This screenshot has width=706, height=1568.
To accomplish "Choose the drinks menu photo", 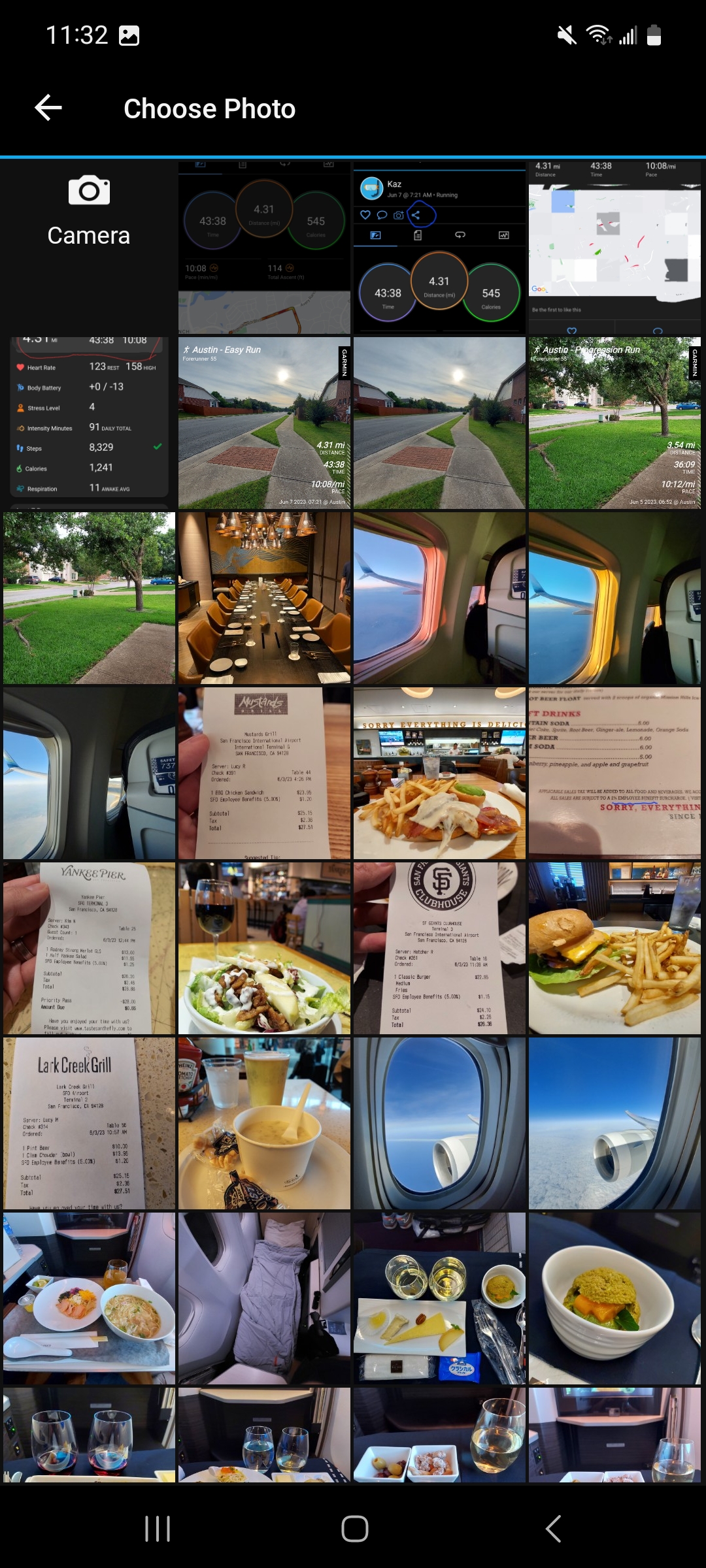I will tap(614, 773).
